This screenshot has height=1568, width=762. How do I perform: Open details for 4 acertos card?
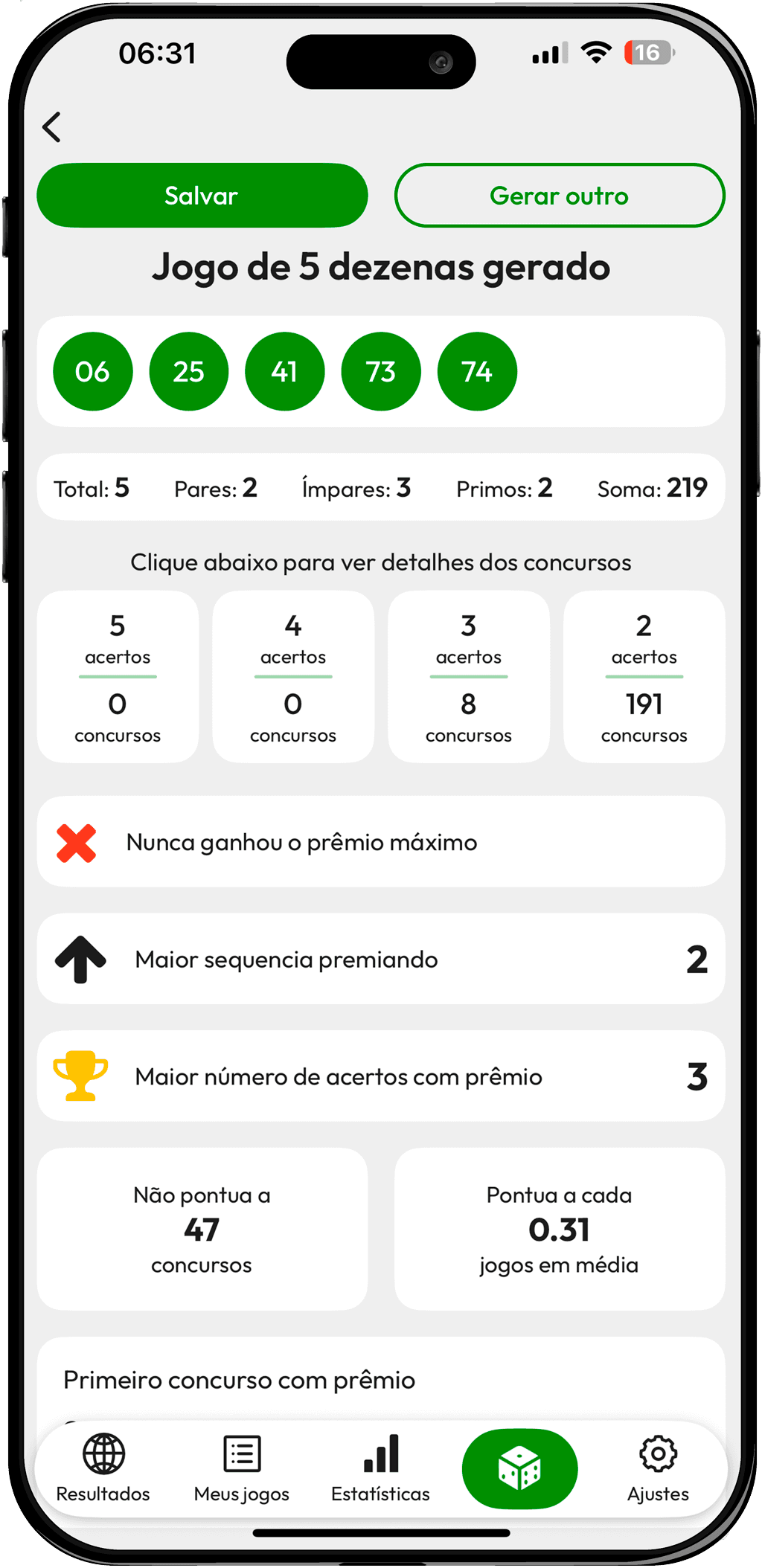click(293, 675)
